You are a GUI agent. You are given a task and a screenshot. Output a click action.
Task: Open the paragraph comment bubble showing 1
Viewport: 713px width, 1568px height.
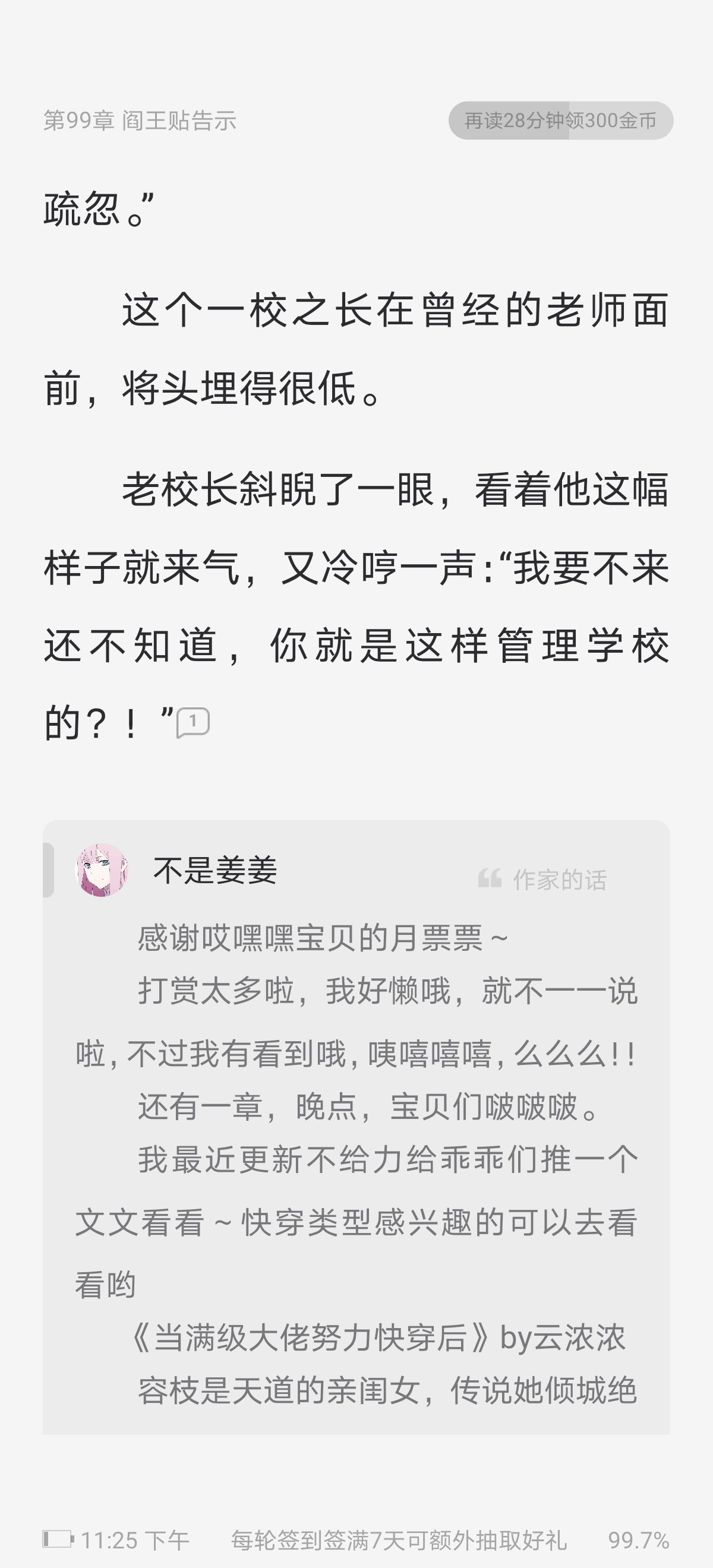coord(193,722)
